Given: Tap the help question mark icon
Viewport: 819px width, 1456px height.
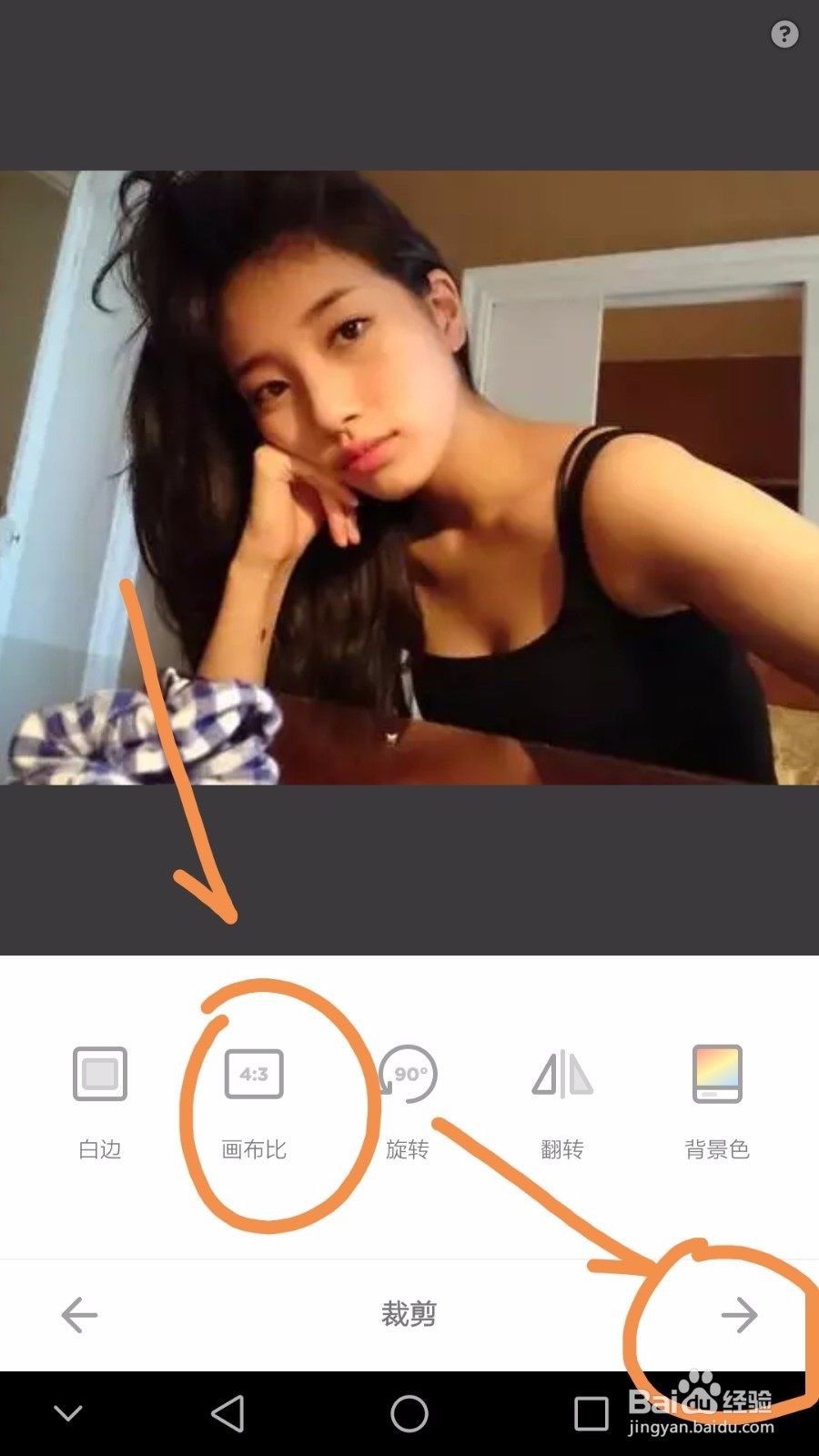Looking at the screenshot, I should click(784, 35).
